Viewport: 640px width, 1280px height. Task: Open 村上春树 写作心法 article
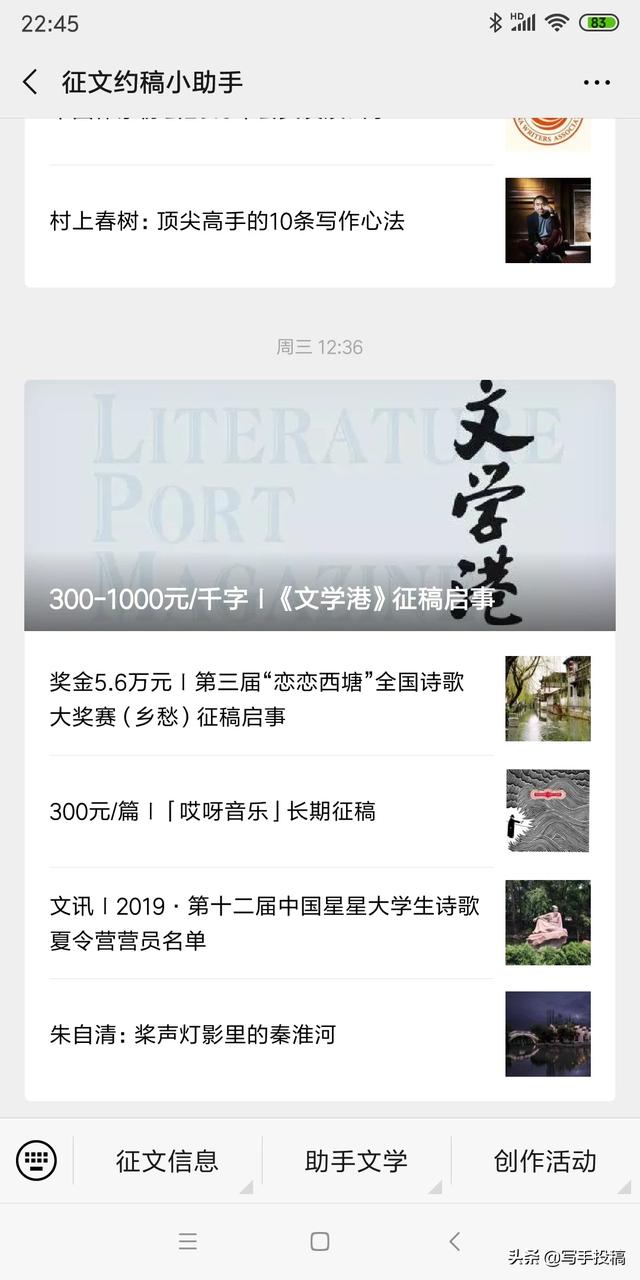tap(270, 221)
